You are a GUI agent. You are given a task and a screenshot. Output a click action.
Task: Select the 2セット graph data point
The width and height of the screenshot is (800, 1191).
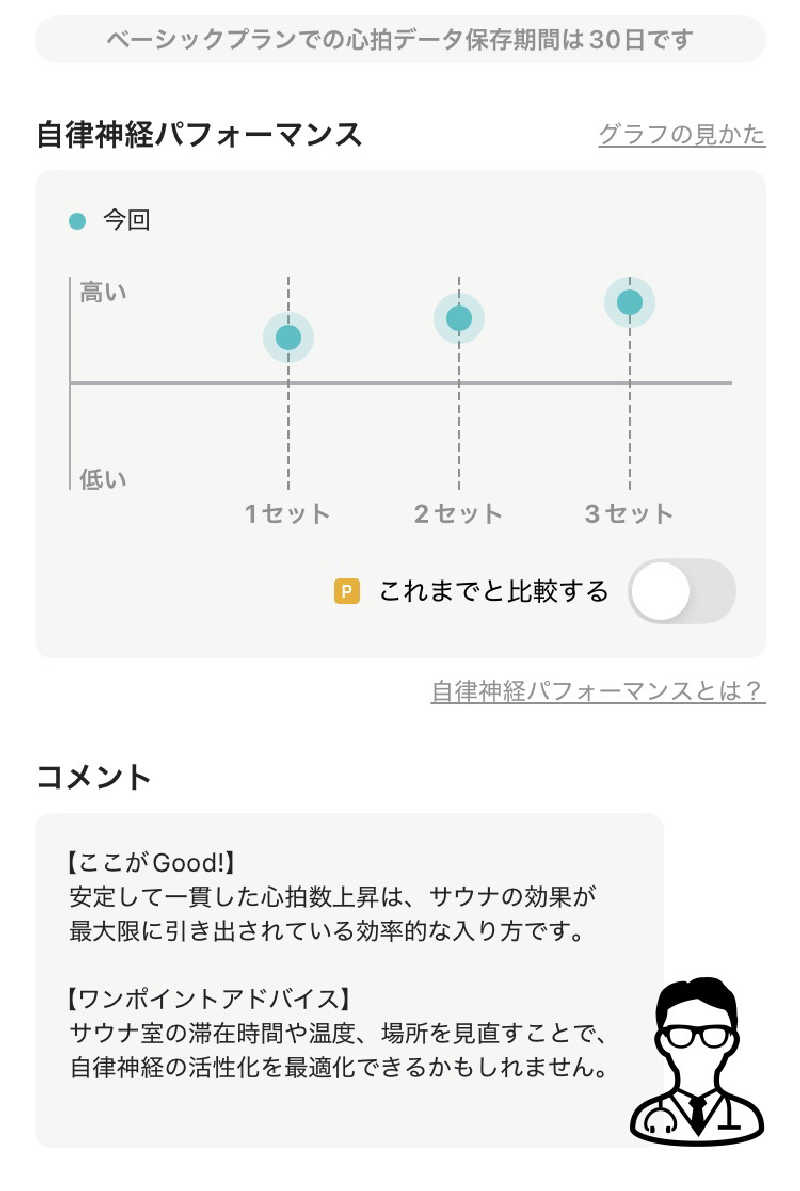pyautogui.click(x=458, y=316)
